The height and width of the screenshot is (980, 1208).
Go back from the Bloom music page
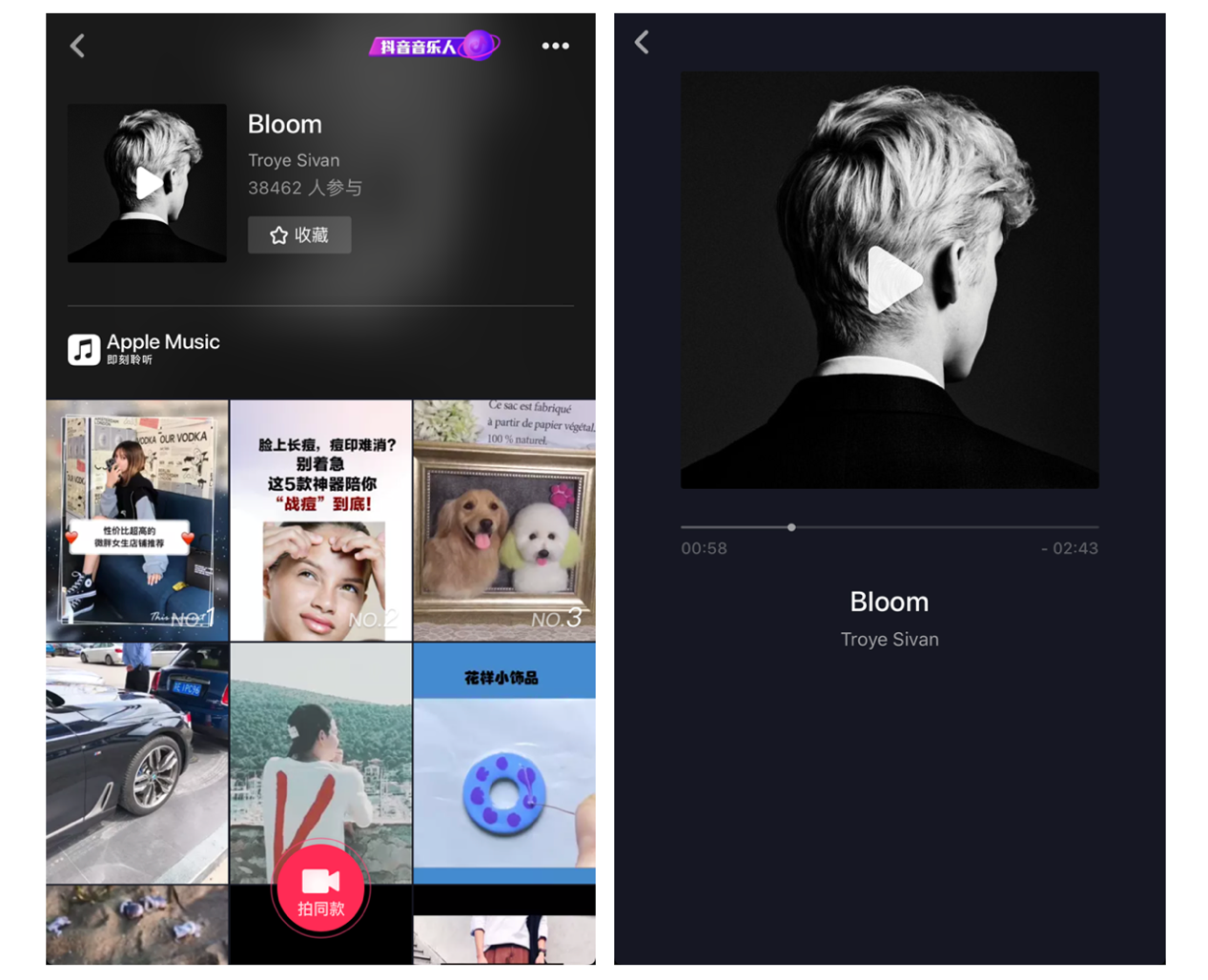click(x=78, y=46)
